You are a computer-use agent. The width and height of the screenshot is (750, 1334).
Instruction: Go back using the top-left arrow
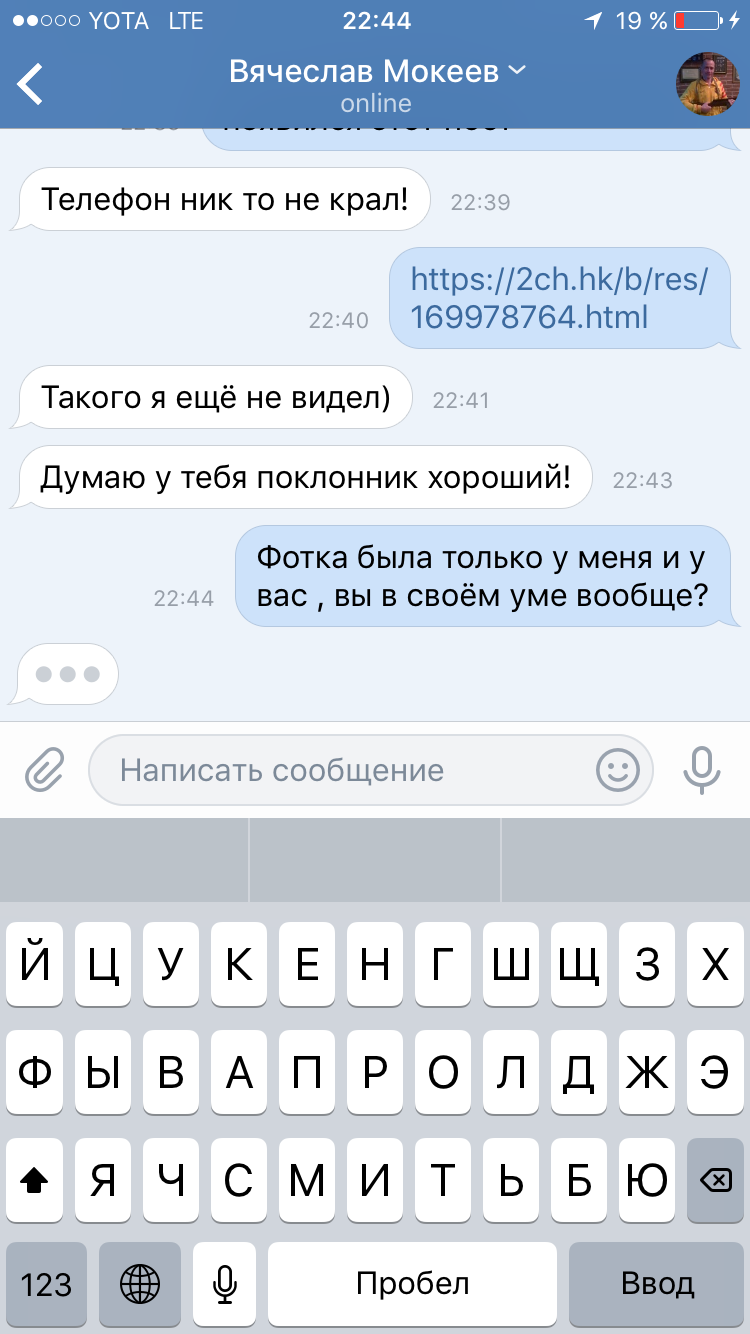point(30,84)
